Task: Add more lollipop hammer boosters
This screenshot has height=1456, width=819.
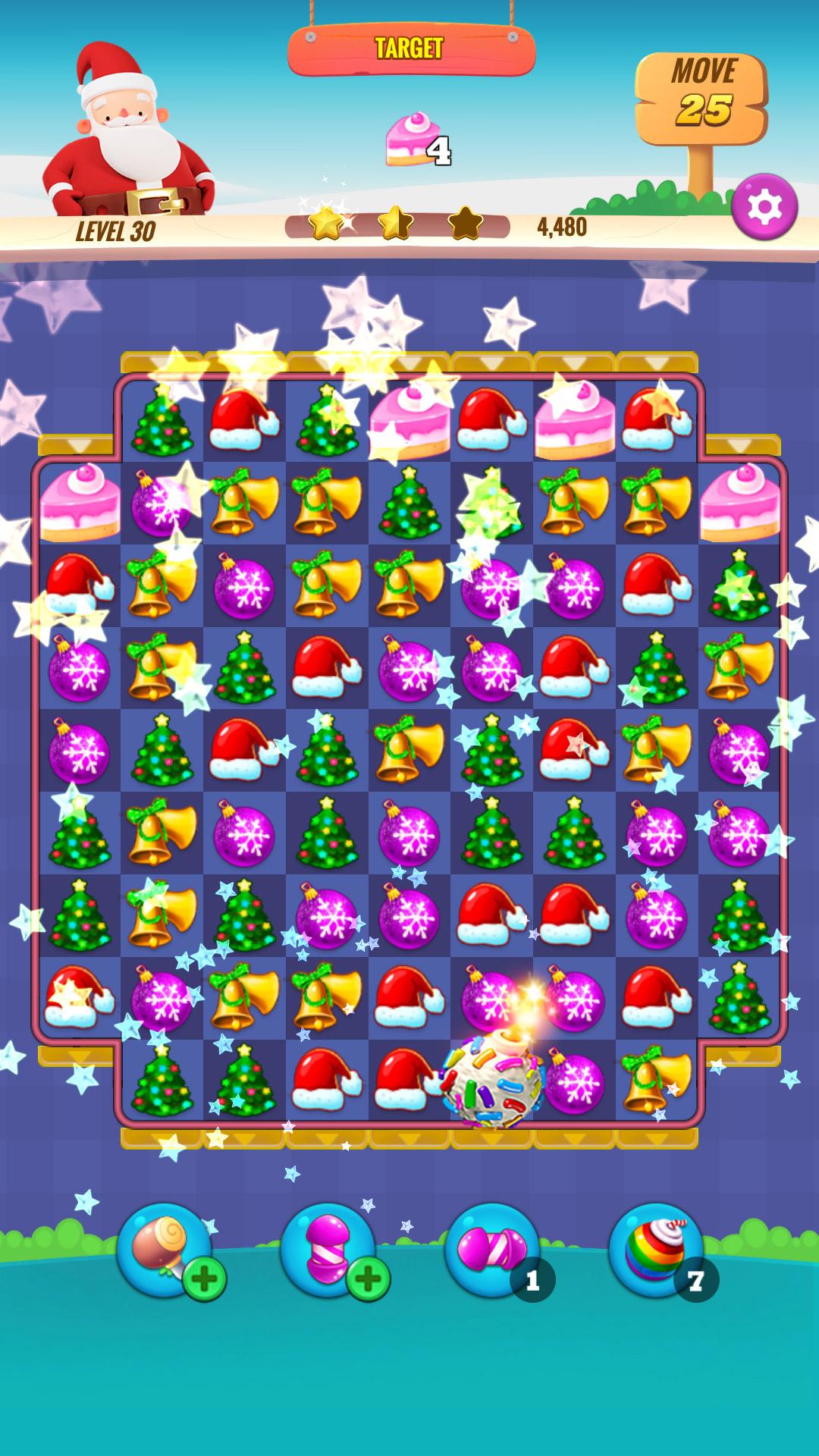Action: [x=204, y=1279]
